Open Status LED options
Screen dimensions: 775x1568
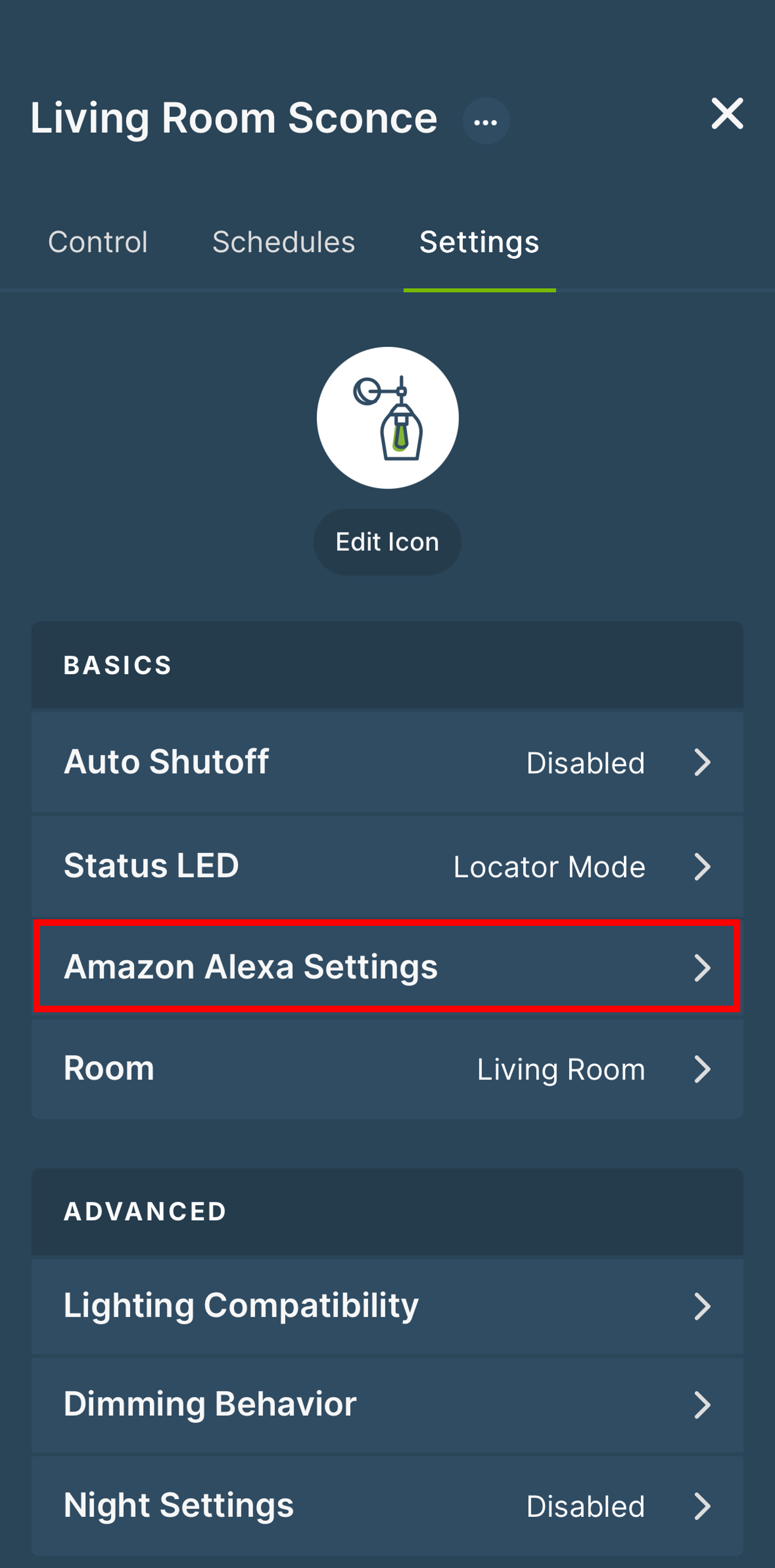point(387,866)
